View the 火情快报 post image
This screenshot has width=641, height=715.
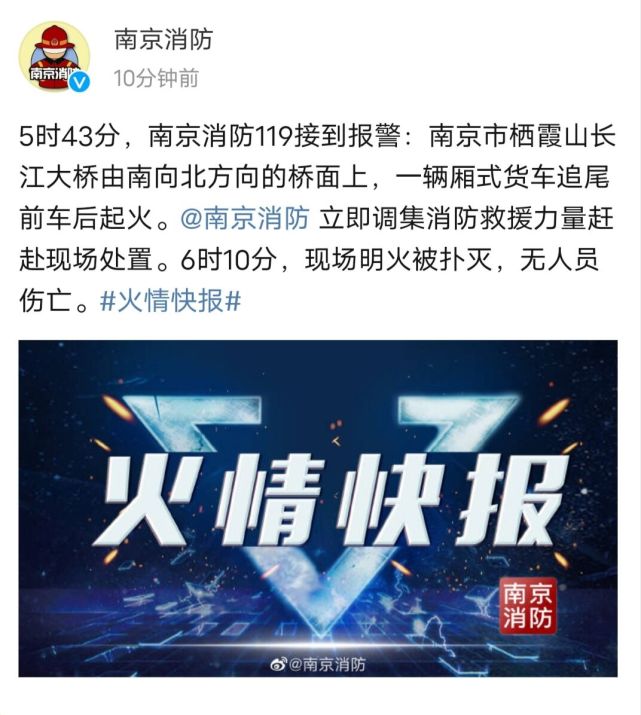click(318, 508)
